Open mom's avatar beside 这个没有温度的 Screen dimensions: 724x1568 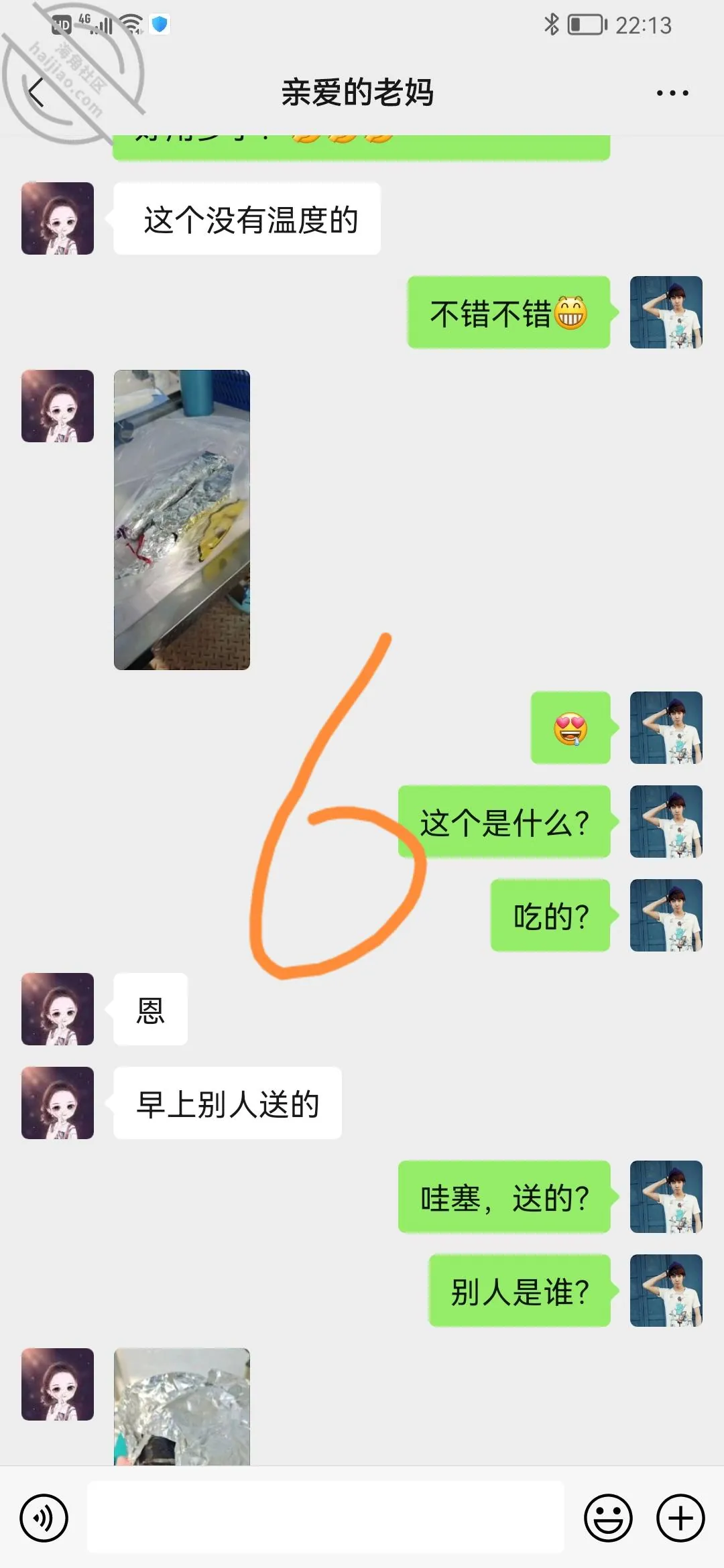(x=58, y=218)
